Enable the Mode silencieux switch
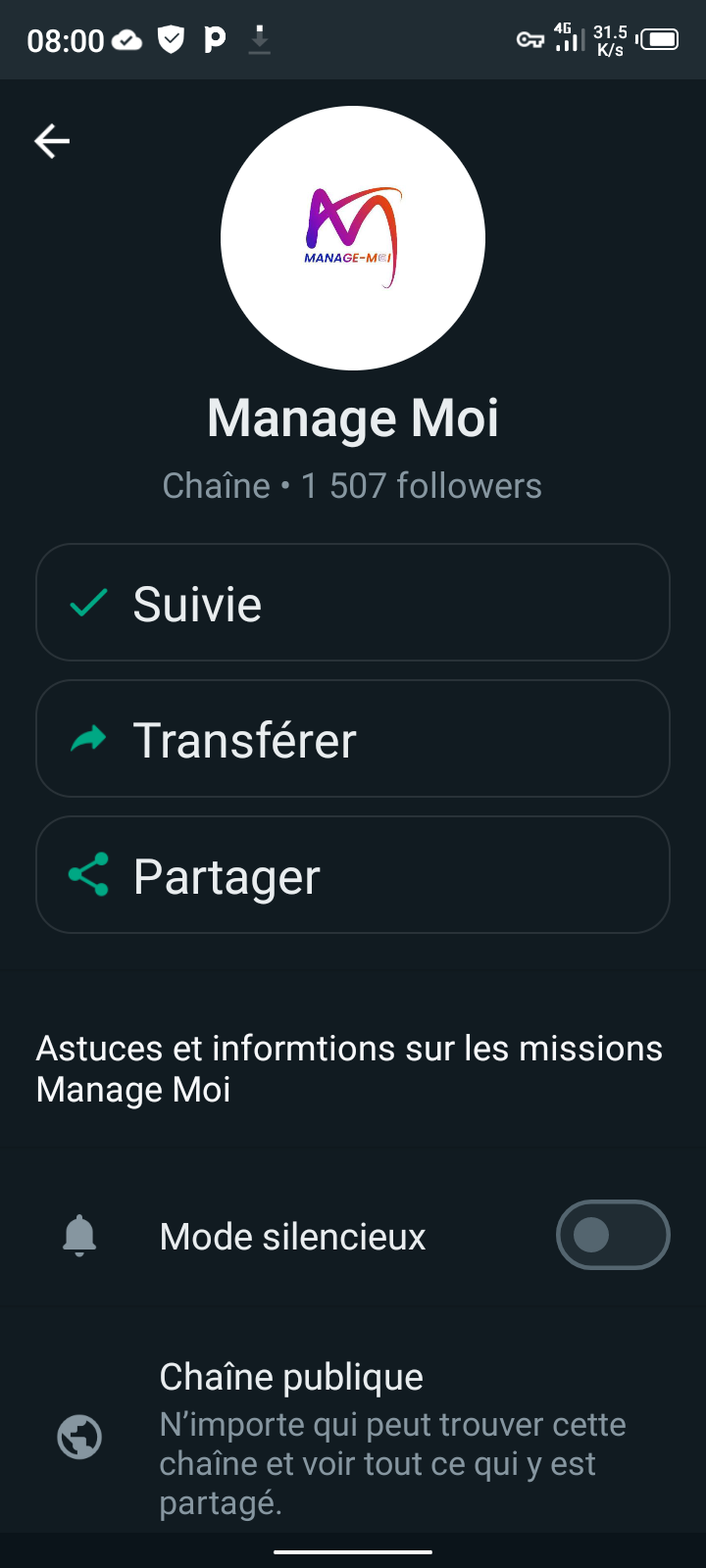706x1568 pixels. pos(612,1235)
